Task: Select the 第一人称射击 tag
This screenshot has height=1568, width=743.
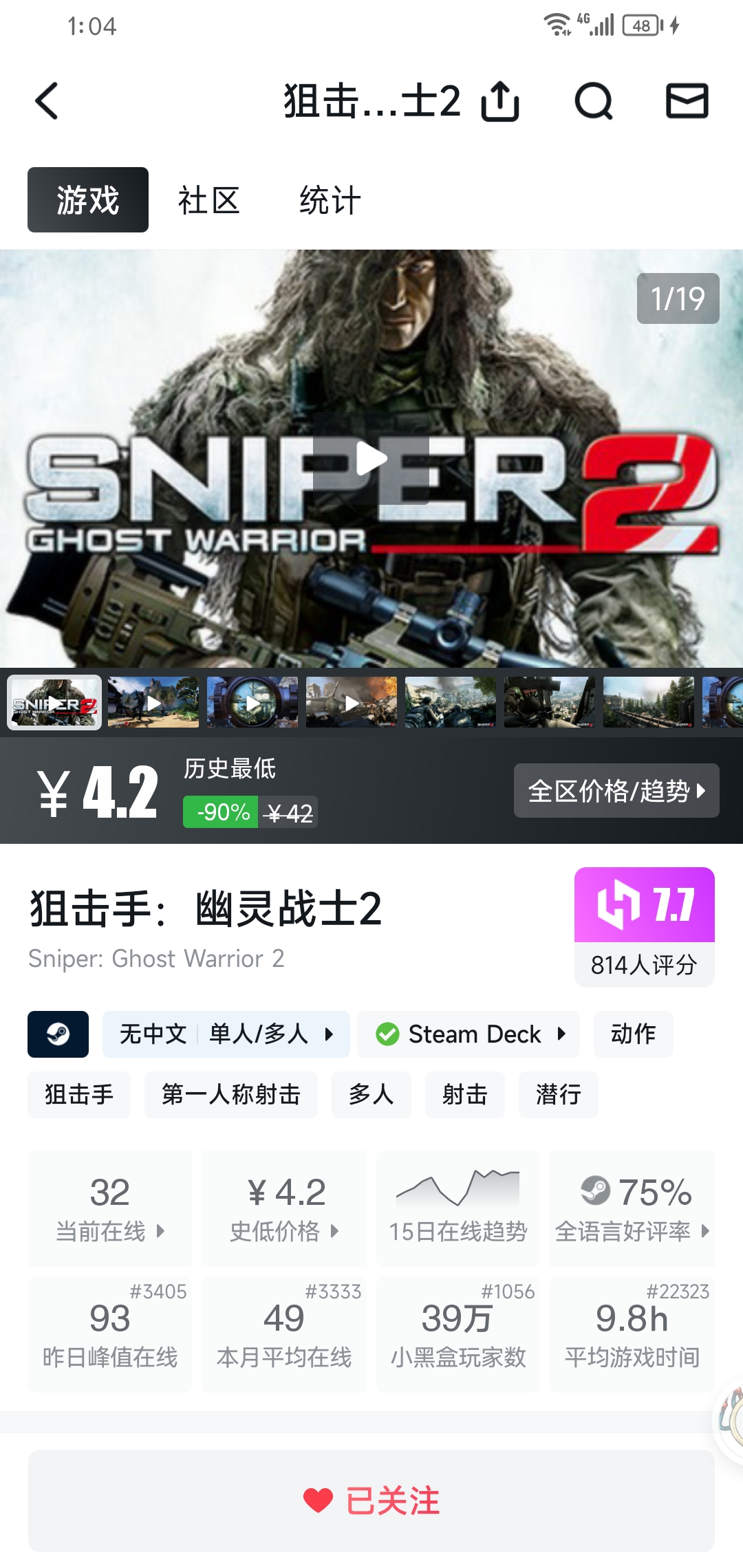Action: pyautogui.click(x=230, y=1094)
